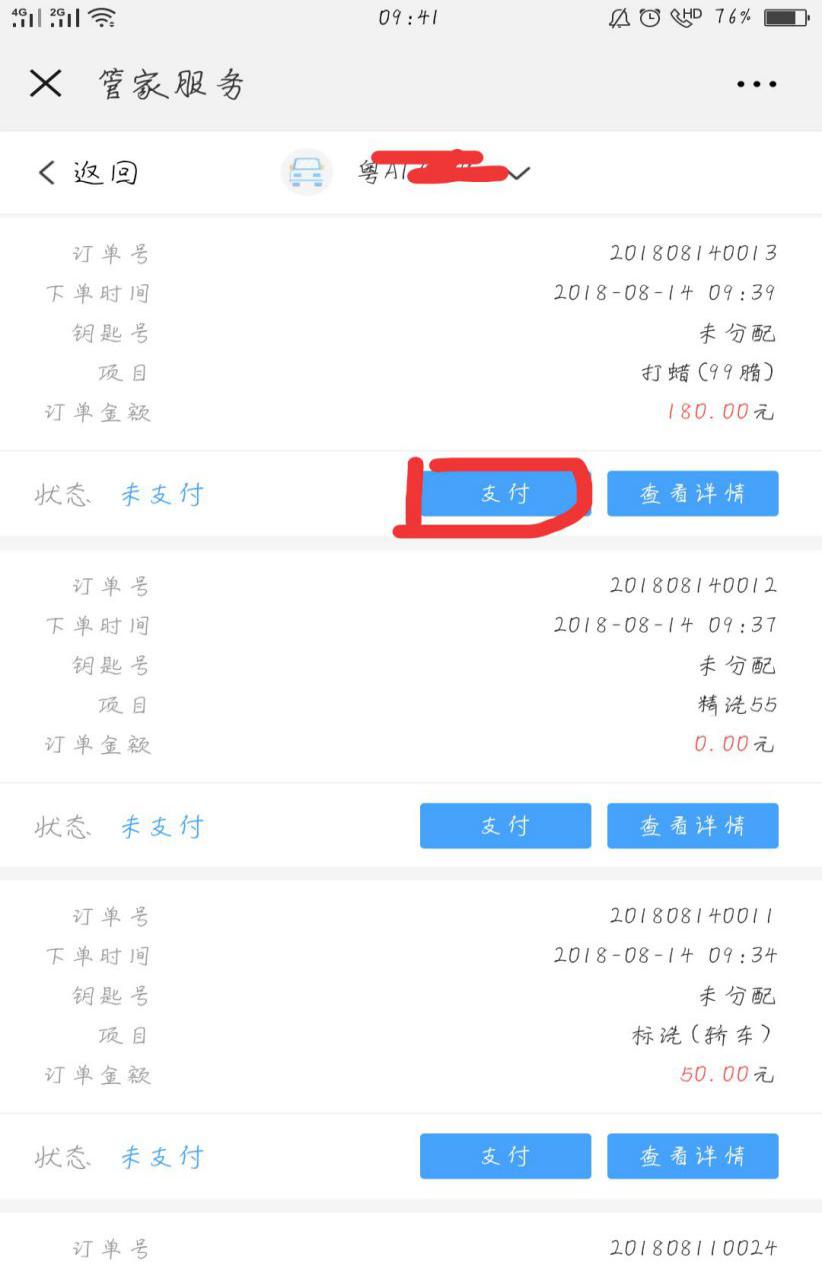822x1266 pixels.
Task: Close the 管家服务 page
Action: tap(46, 84)
